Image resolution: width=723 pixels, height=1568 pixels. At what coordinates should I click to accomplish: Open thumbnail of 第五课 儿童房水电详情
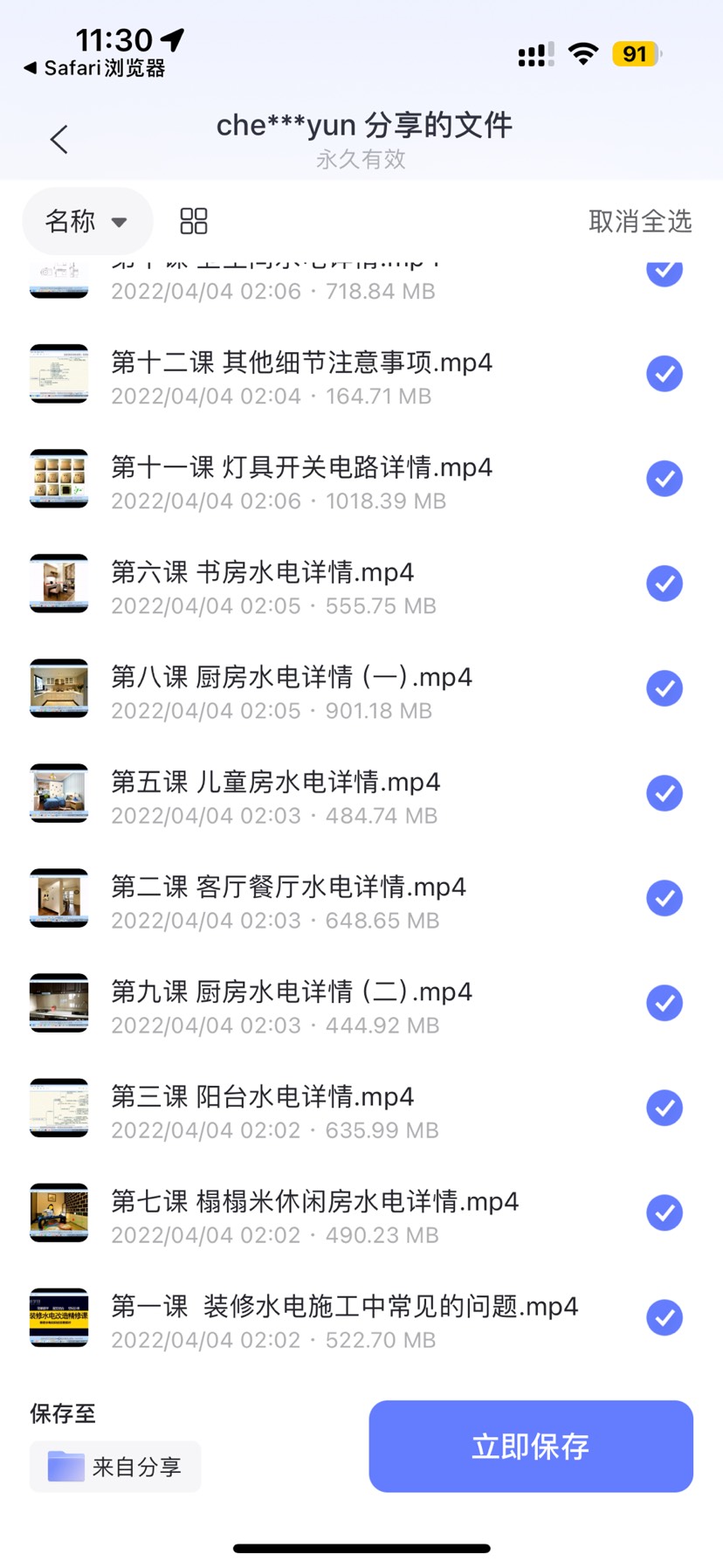pos(59,793)
